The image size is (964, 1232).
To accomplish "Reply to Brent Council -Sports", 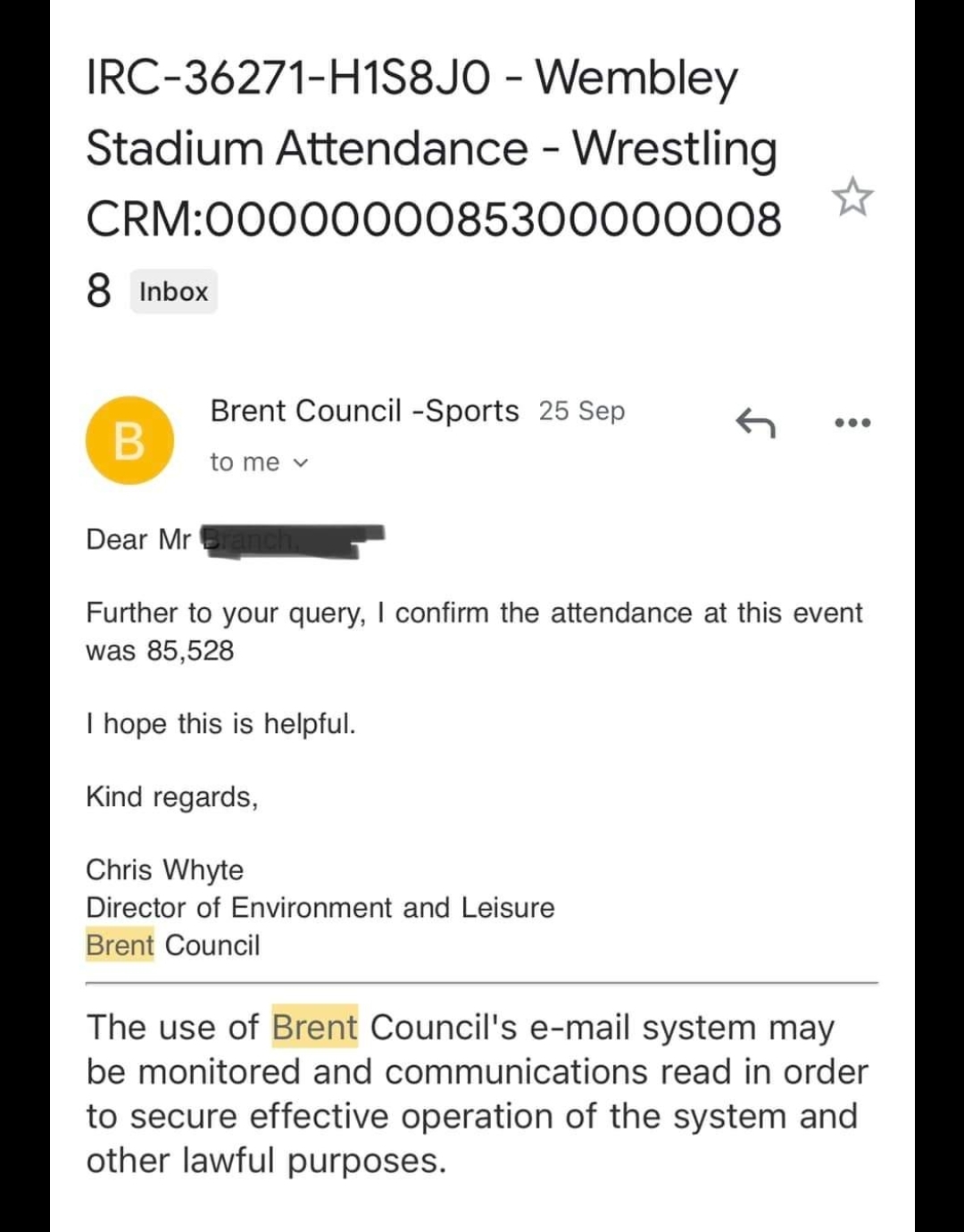I will click(755, 422).
